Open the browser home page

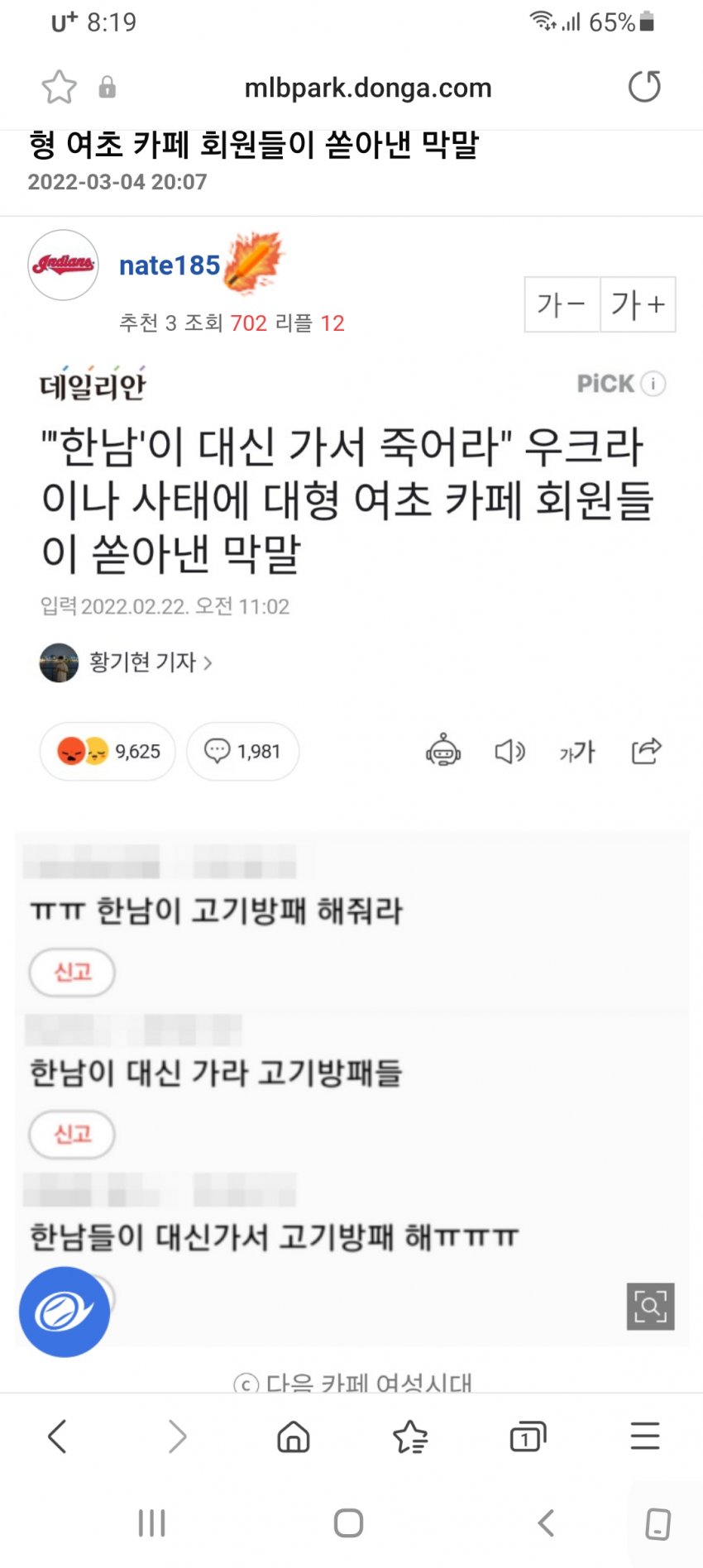click(x=293, y=1437)
